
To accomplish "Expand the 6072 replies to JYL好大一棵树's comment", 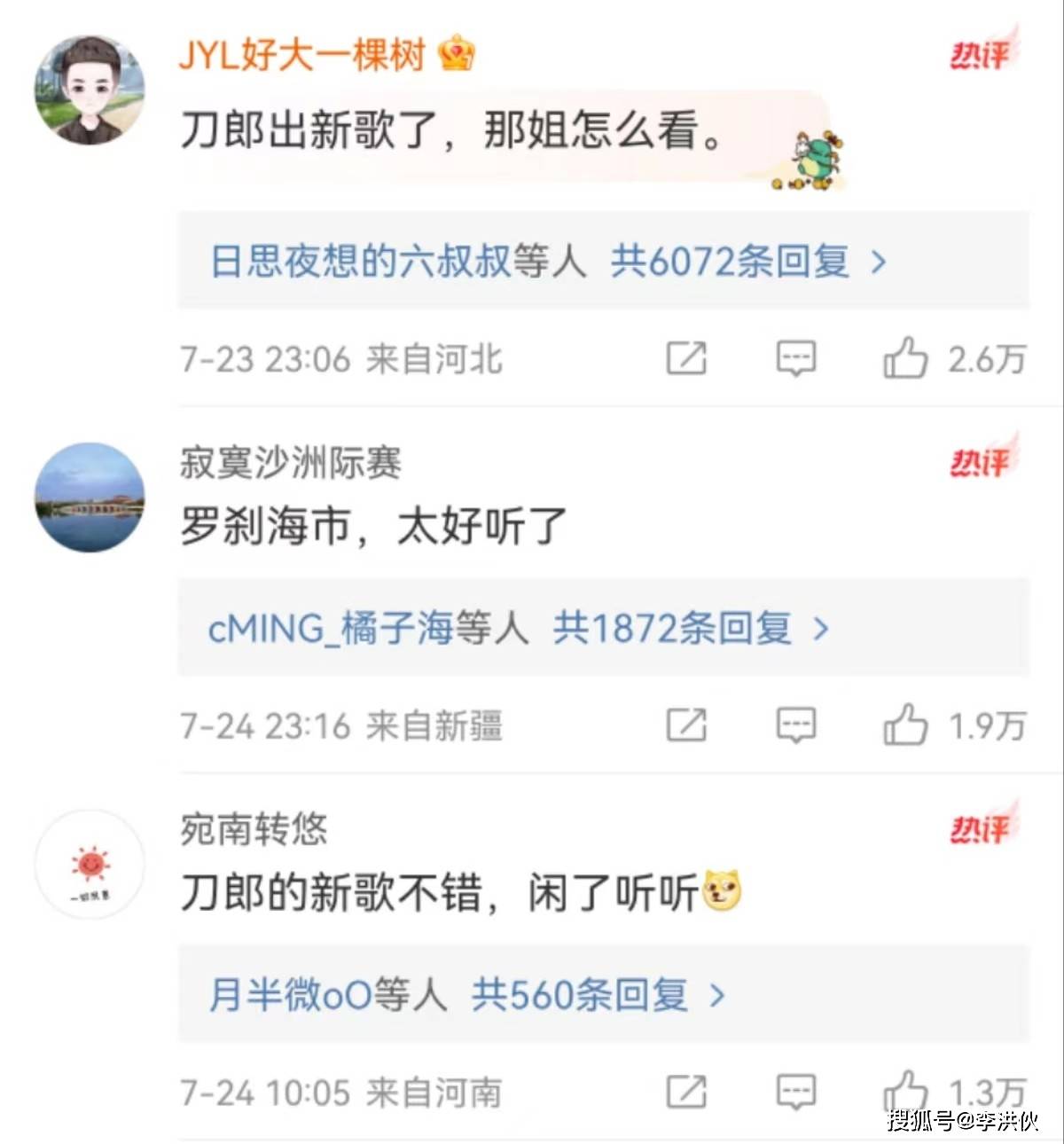I will [x=548, y=262].
